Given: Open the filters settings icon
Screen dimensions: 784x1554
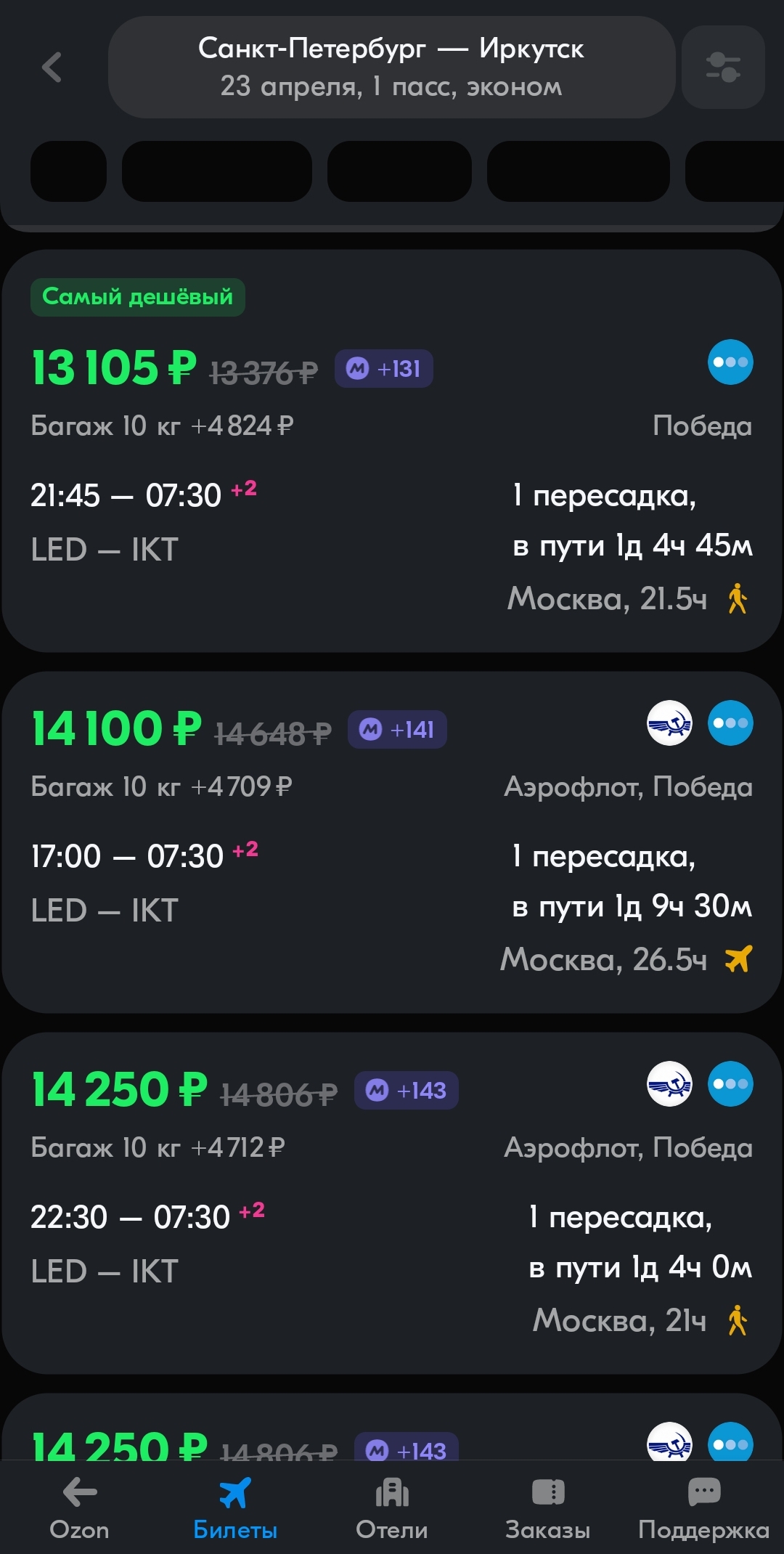Looking at the screenshot, I should point(723,68).
